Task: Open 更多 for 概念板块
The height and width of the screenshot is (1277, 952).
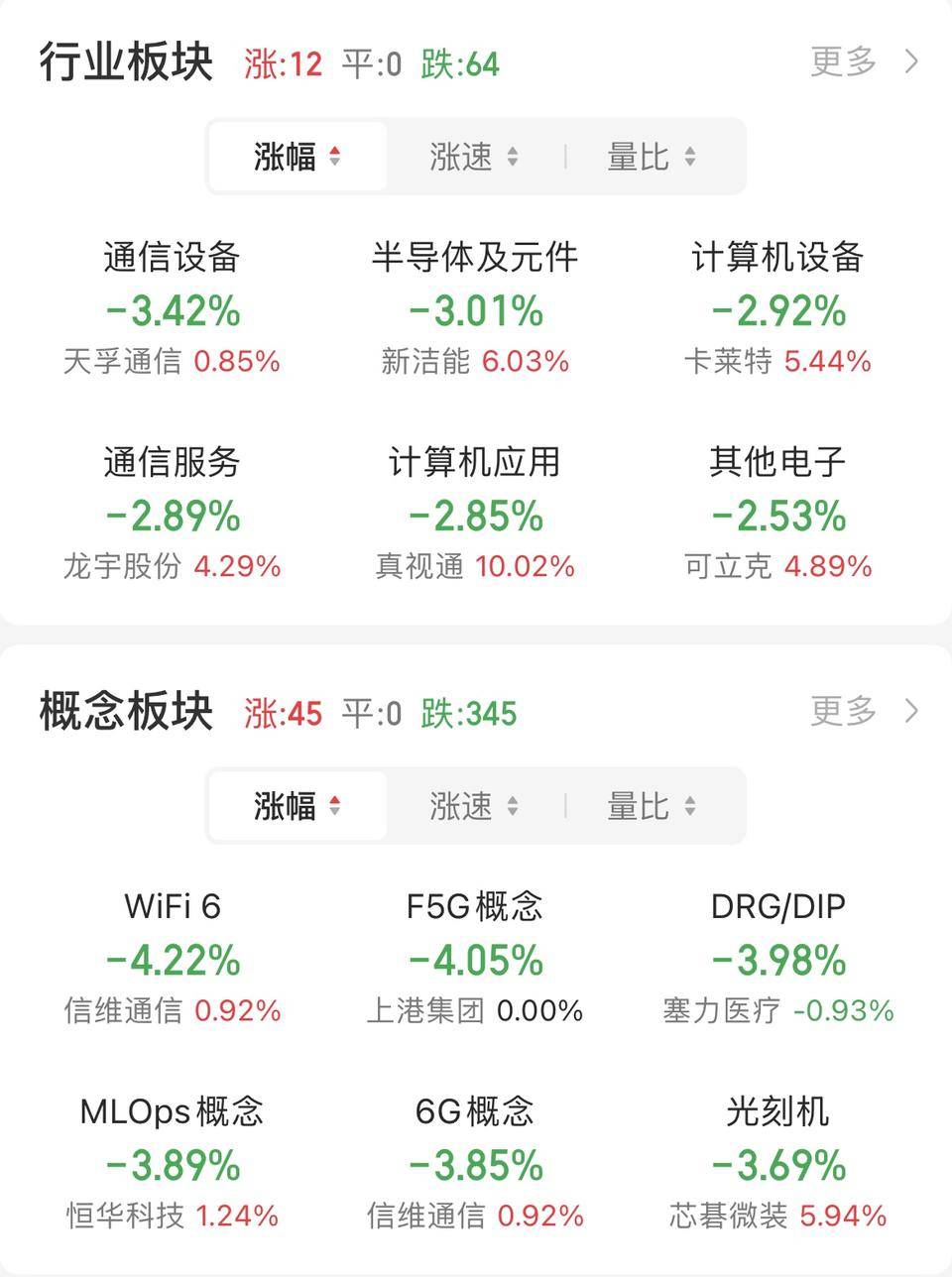Action: (x=864, y=711)
